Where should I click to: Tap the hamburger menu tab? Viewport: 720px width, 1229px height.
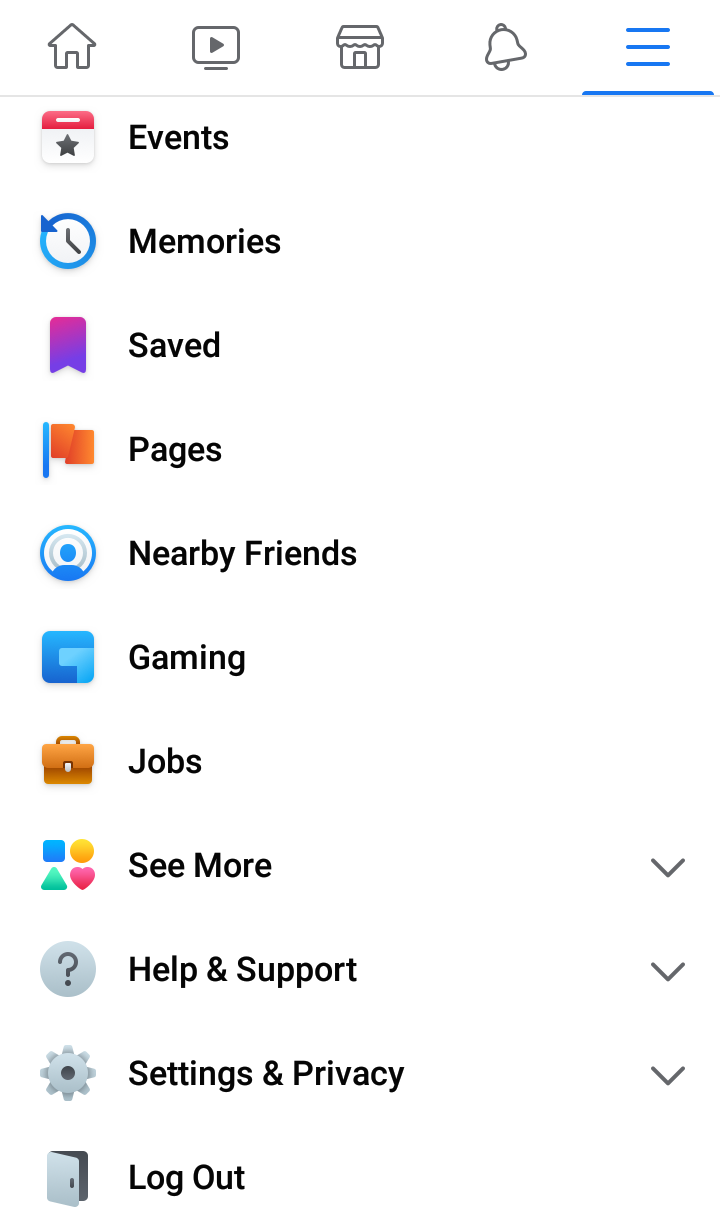pyautogui.click(x=648, y=47)
